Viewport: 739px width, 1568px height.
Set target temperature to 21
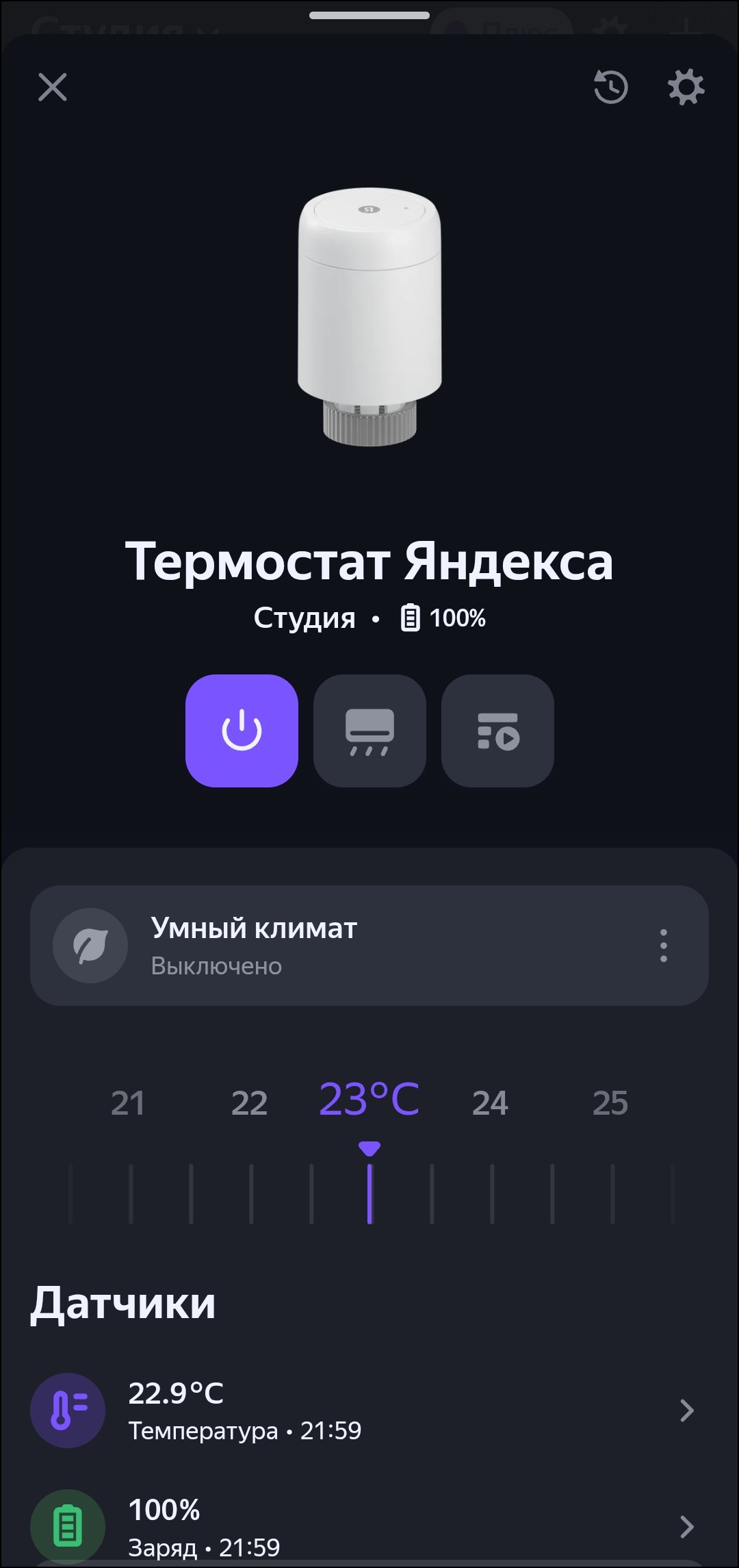click(128, 1104)
